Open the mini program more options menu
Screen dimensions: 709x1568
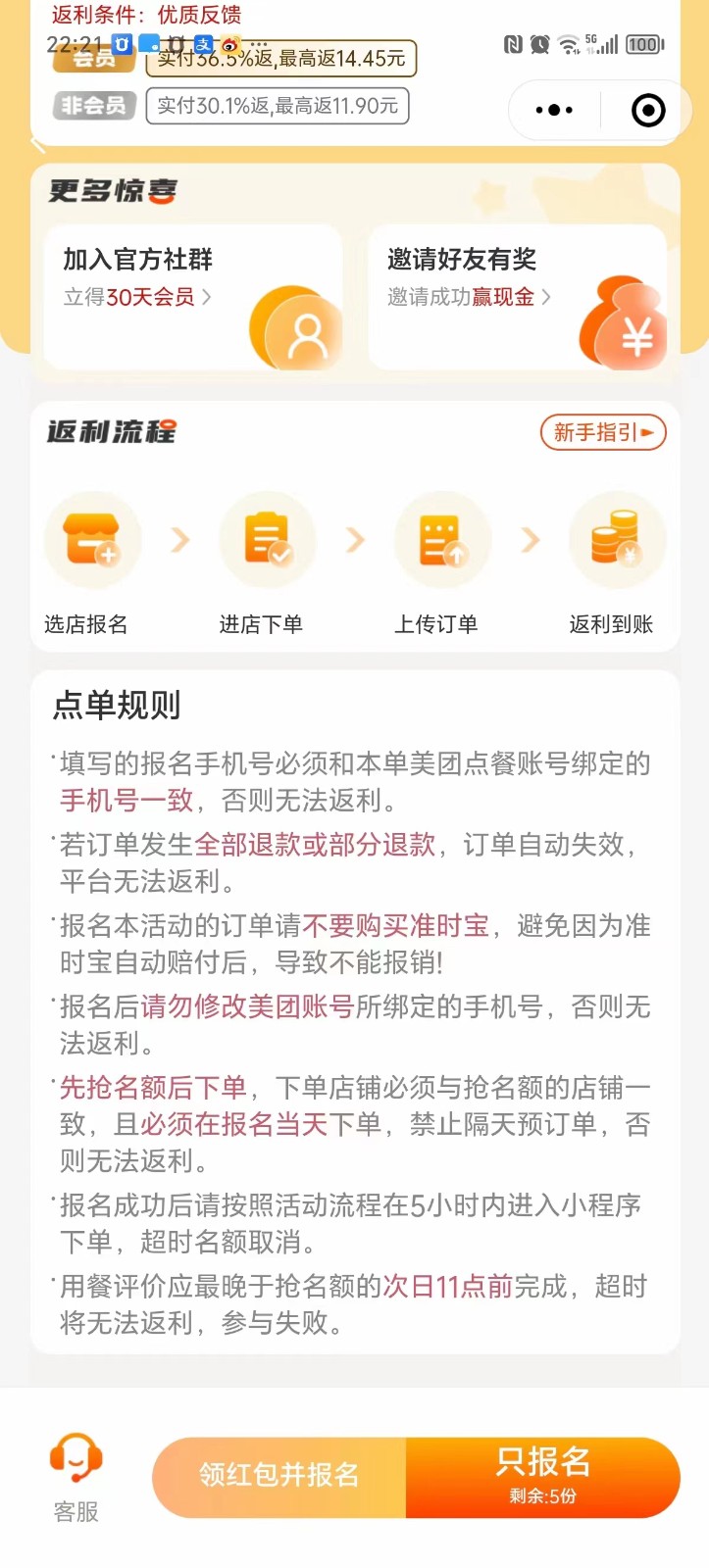point(554,110)
